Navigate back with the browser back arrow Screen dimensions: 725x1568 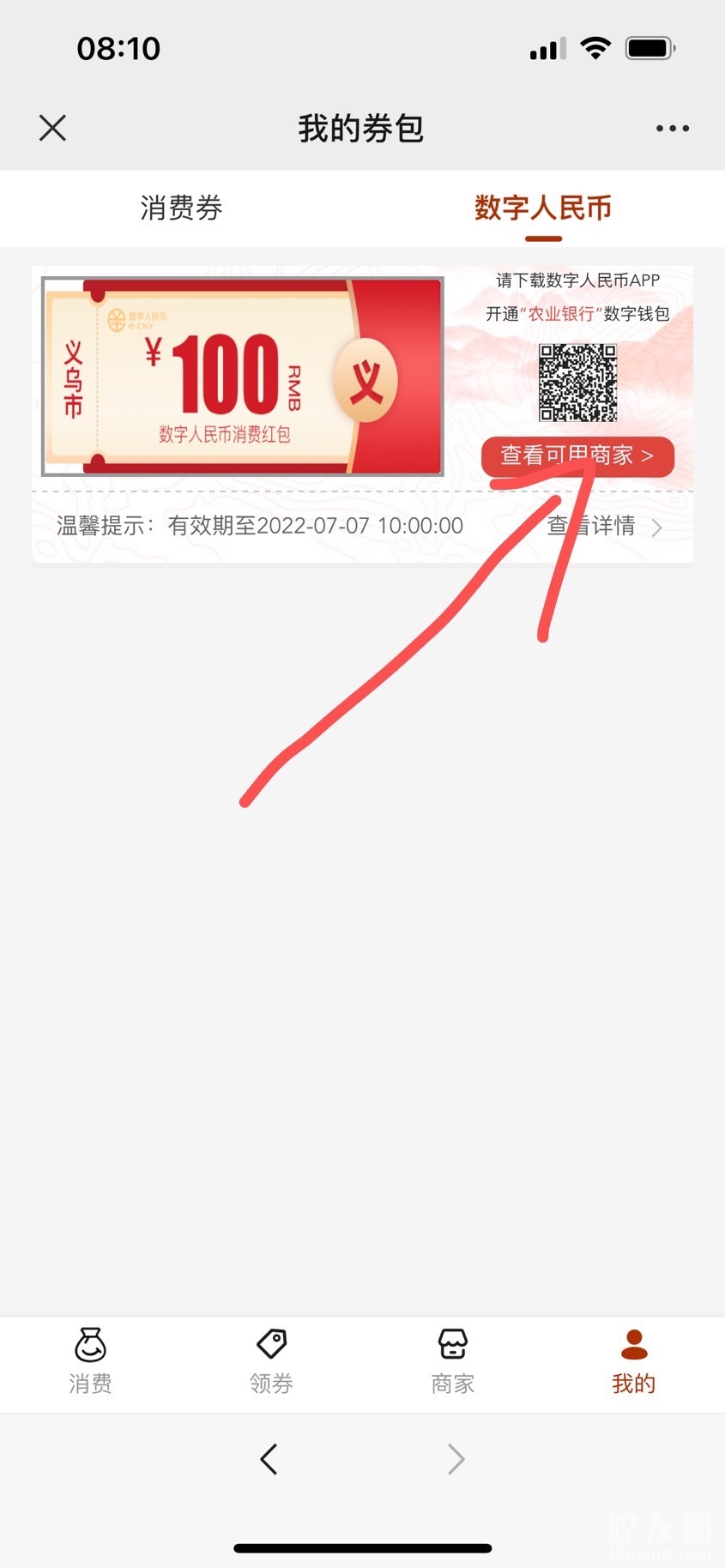click(269, 1459)
